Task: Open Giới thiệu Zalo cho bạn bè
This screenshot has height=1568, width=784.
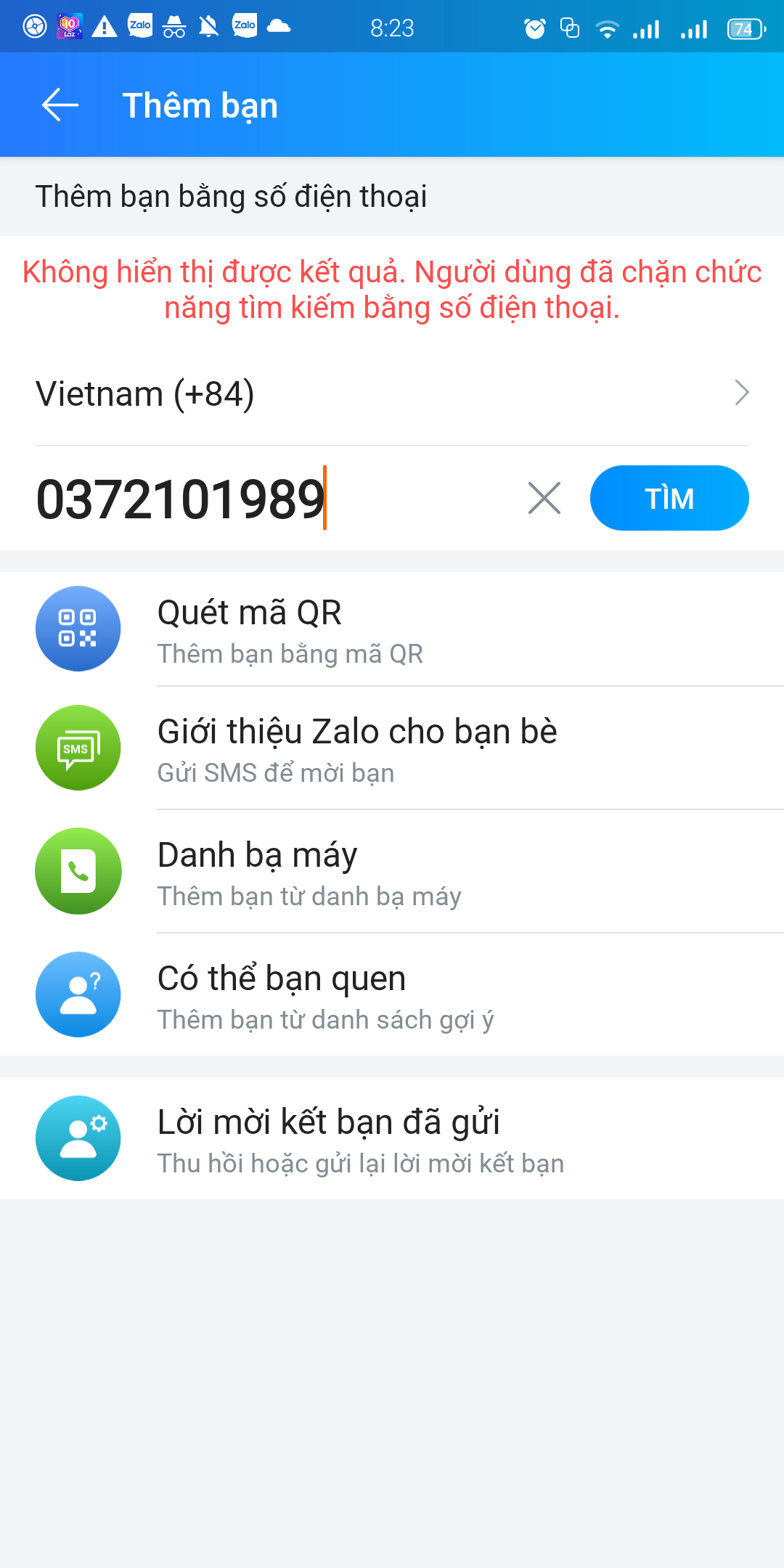Action: [x=392, y=748]
